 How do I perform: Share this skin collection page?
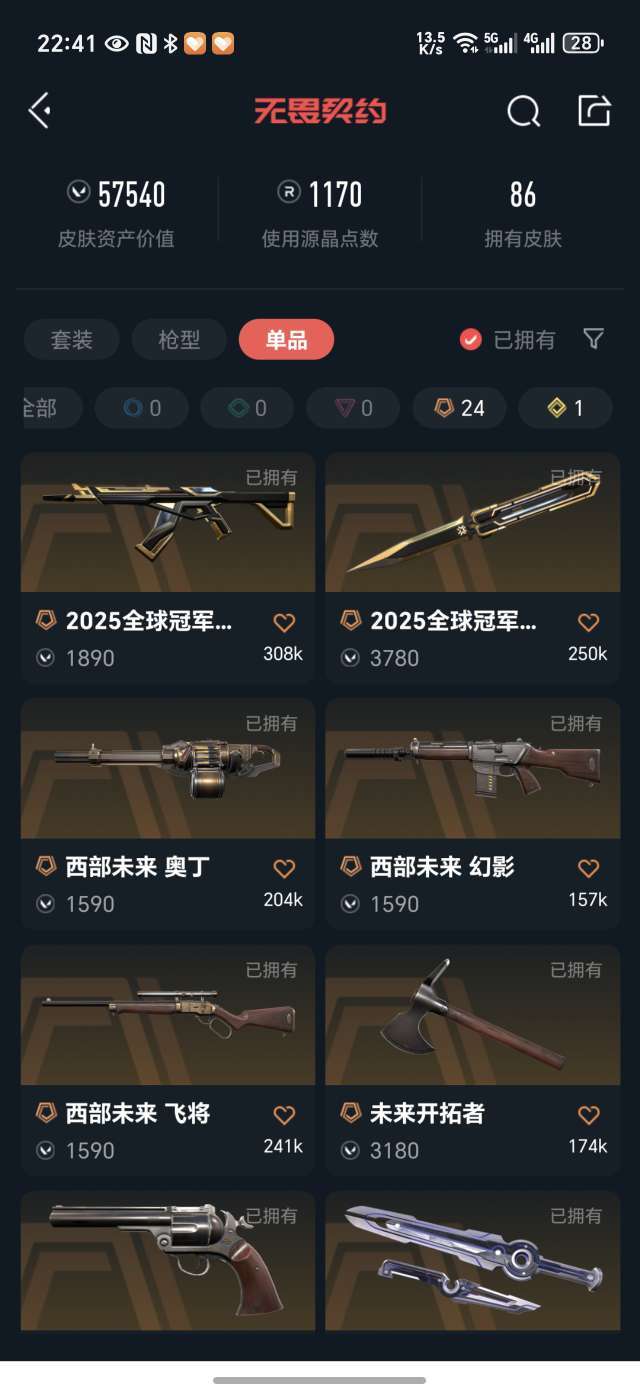pos(594,110)
